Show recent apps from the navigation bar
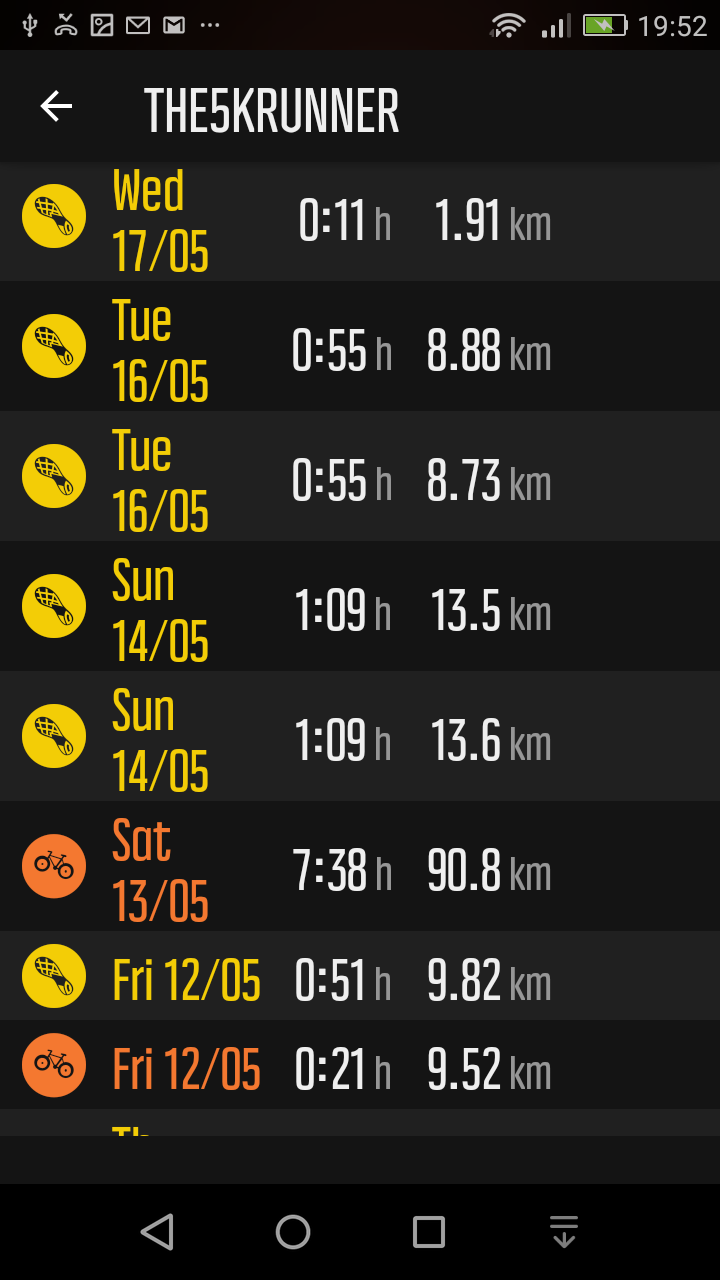The height and width of the screenshot is (1280, 720). pyautogui.click(x=429, y=1232)
